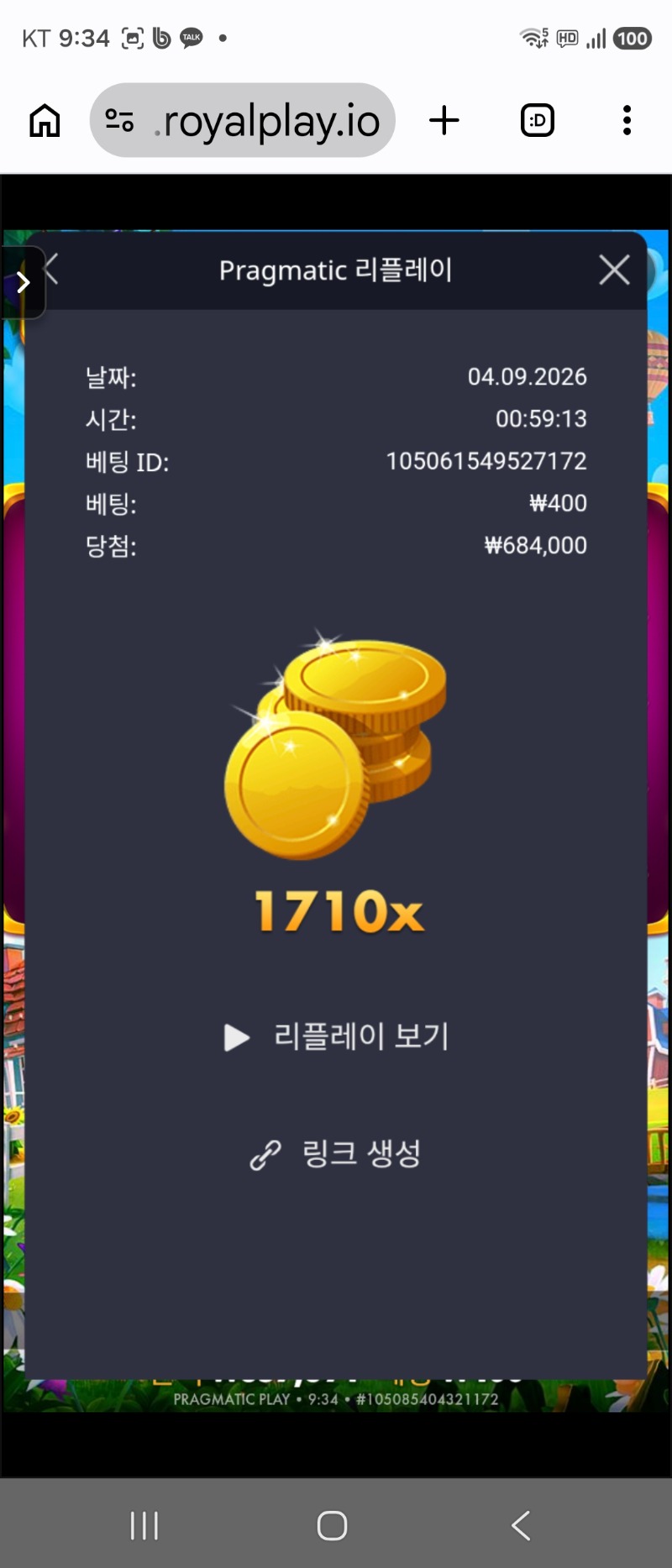This screenshot has height=1568, width=672.
Task: Play the 리플레이 보기 replay
Action: tap(337, 1036)
